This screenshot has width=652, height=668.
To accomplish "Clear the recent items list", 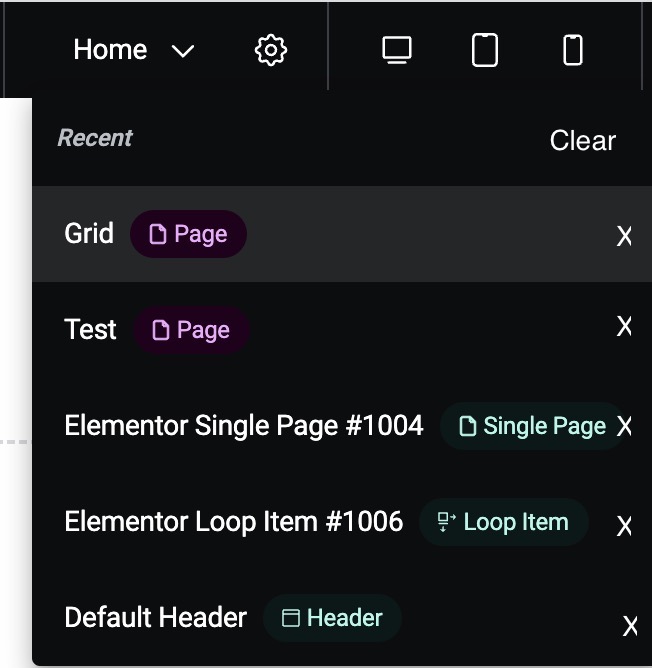I will (x=583, y=141).
